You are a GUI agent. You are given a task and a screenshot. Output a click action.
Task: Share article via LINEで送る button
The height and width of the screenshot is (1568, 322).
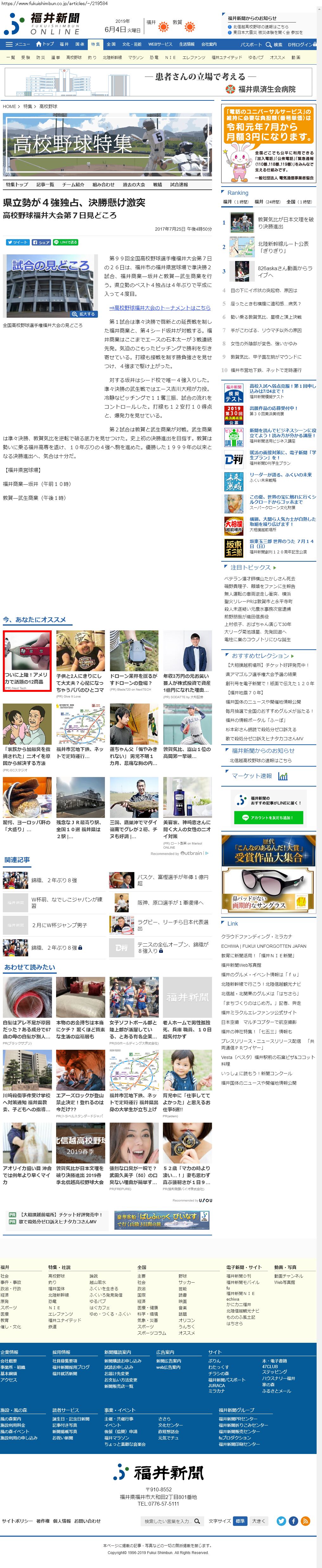[66, 242]
